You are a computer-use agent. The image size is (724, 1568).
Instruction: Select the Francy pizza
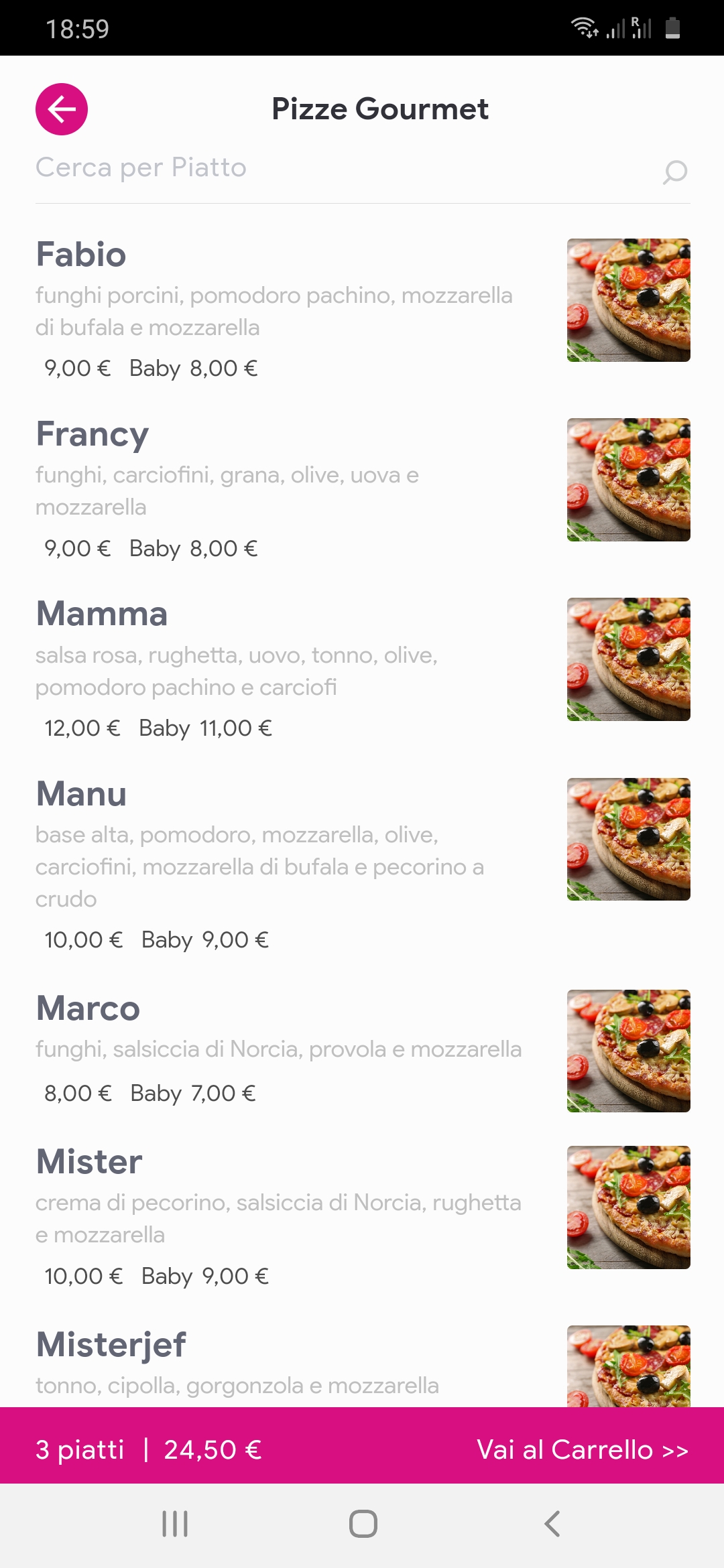click(93, 434)
